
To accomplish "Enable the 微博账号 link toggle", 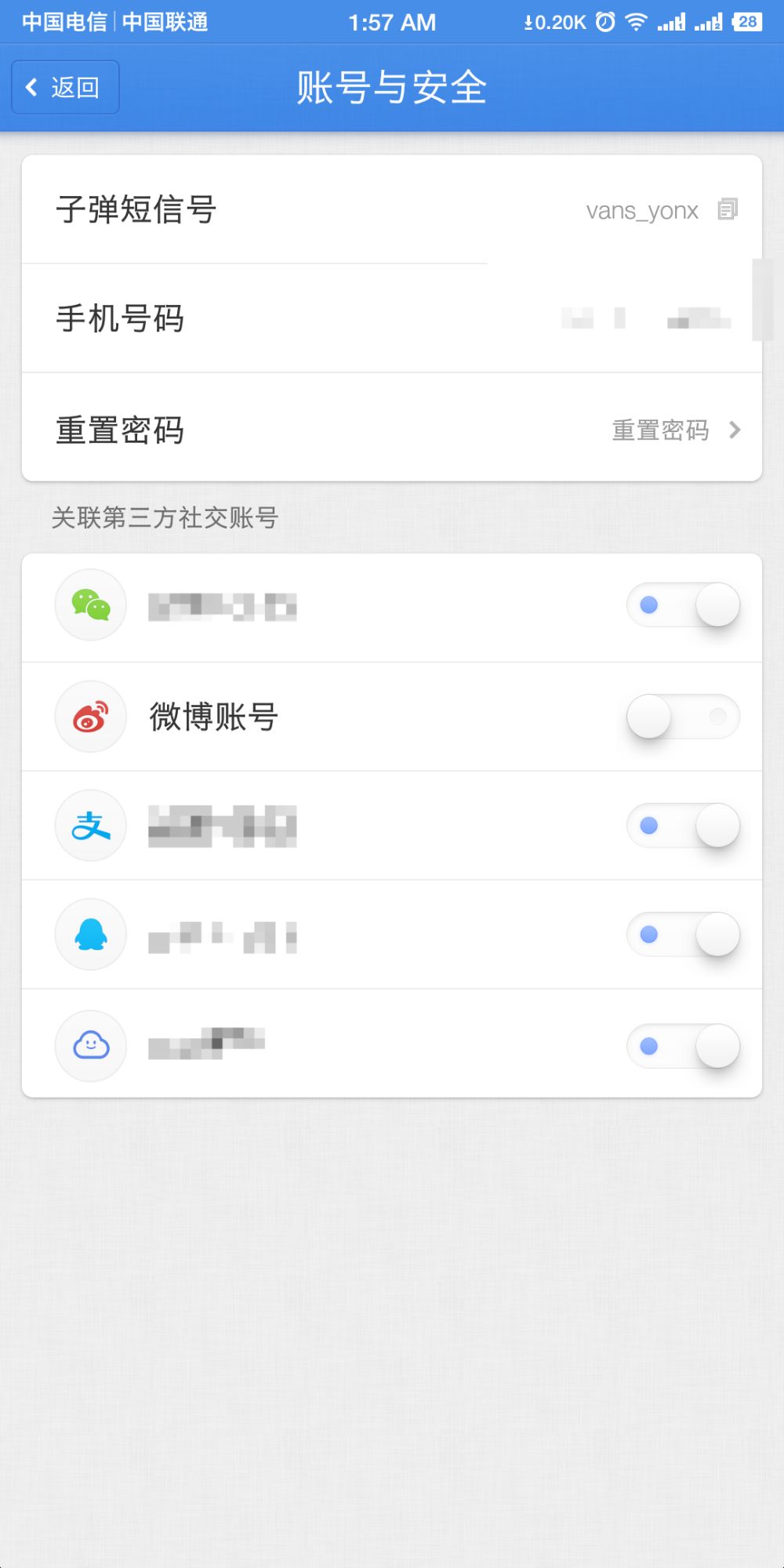I will click(683, 717).
